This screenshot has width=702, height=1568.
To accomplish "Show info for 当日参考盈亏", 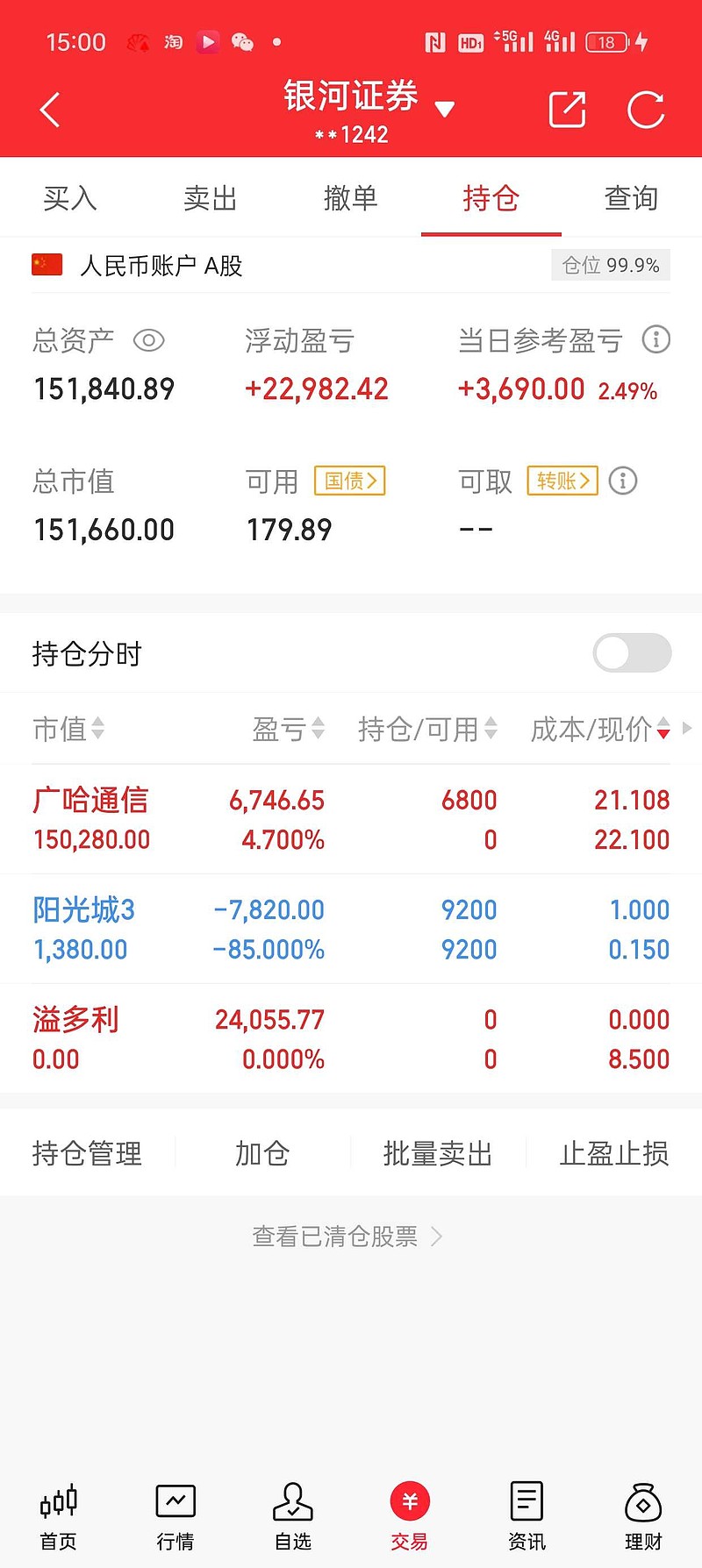I will [x=655, y=339].
